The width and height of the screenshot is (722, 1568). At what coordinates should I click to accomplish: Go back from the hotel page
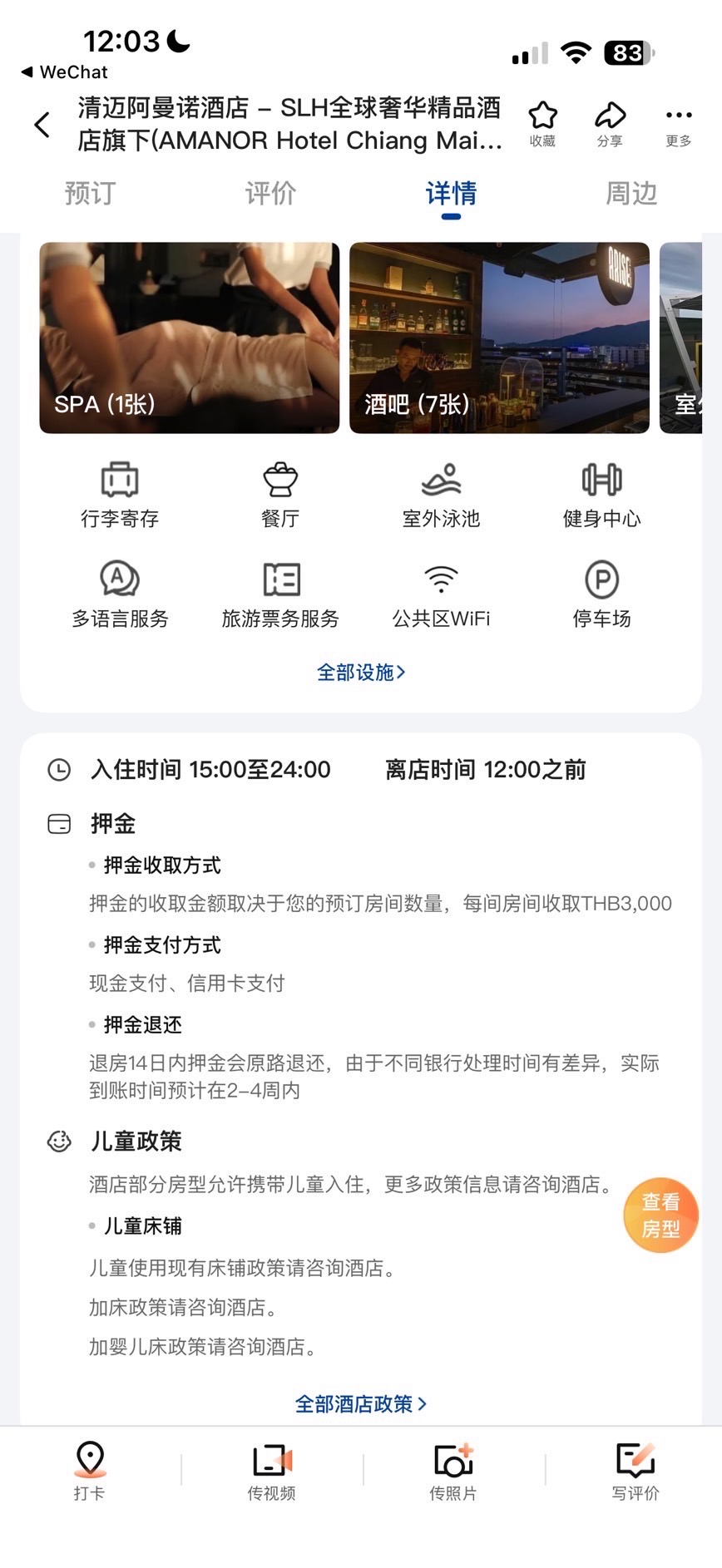pos(42,126)
